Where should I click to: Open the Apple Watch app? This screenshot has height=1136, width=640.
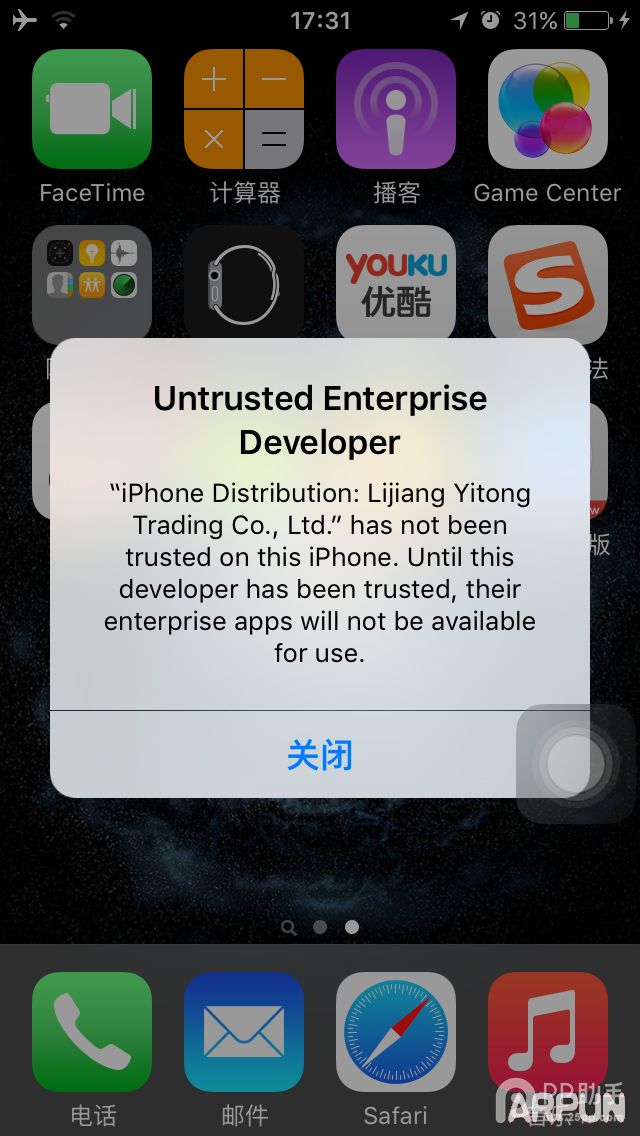tap(244, 284)
